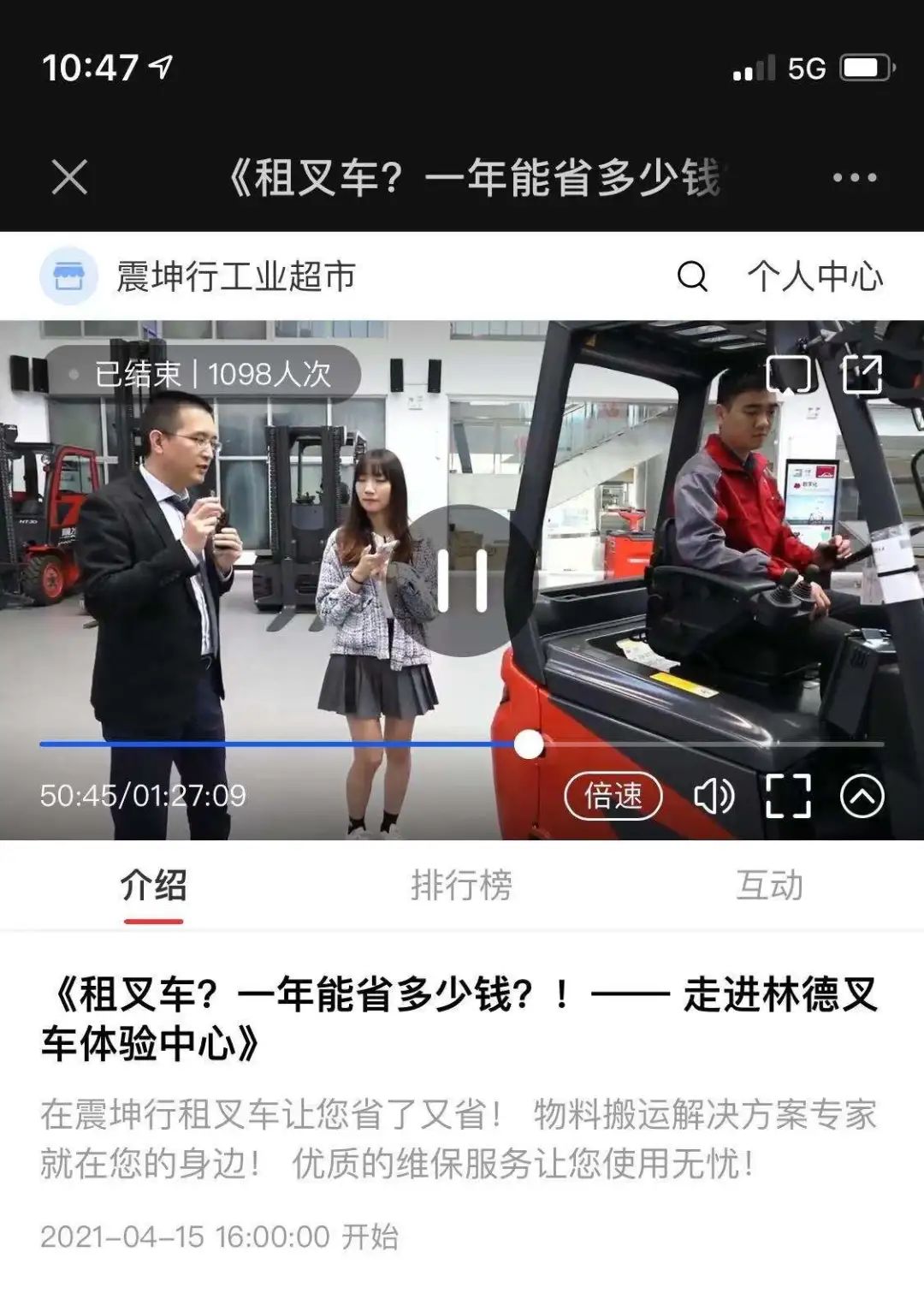Tap the up-arrow circle on the player

tap(862, 796)
